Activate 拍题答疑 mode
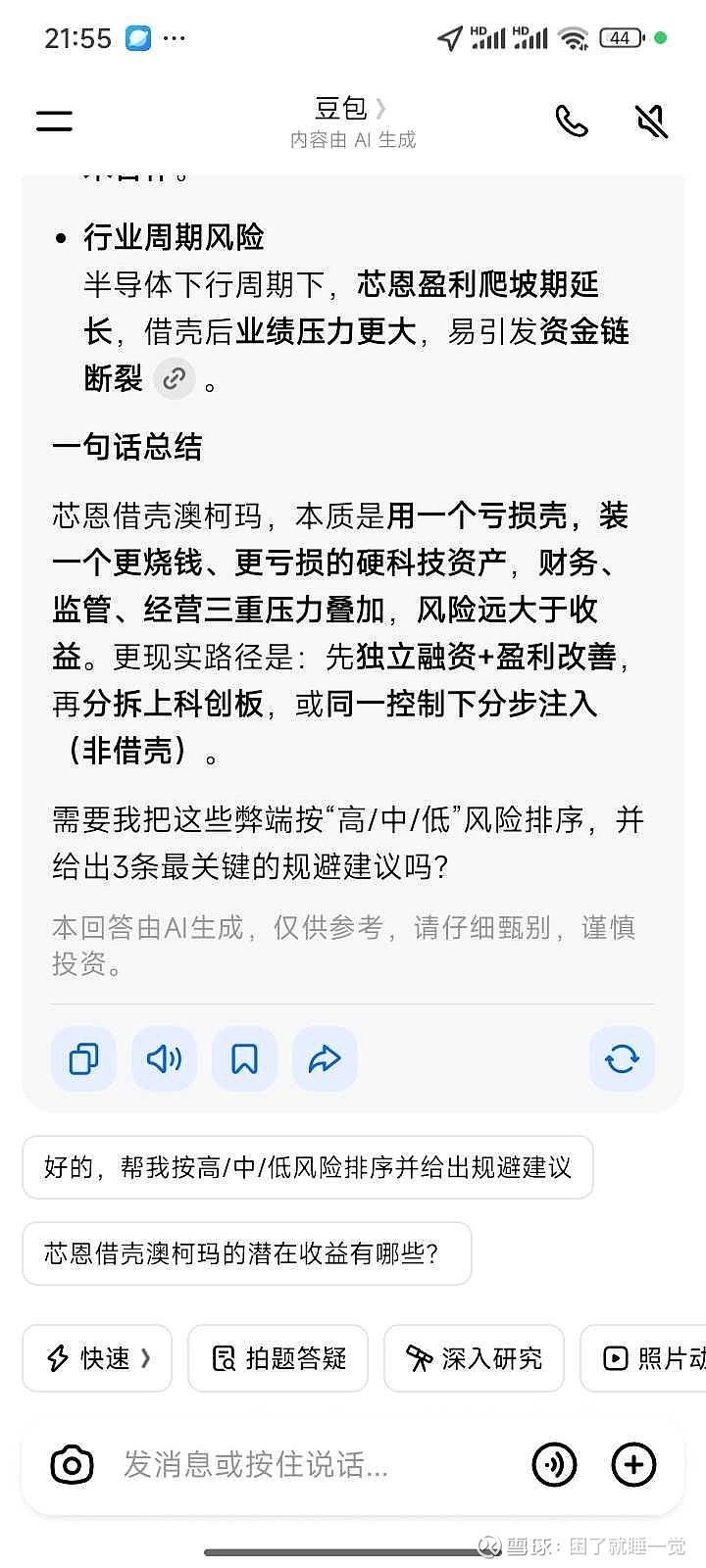 (x=277, y=1358)
